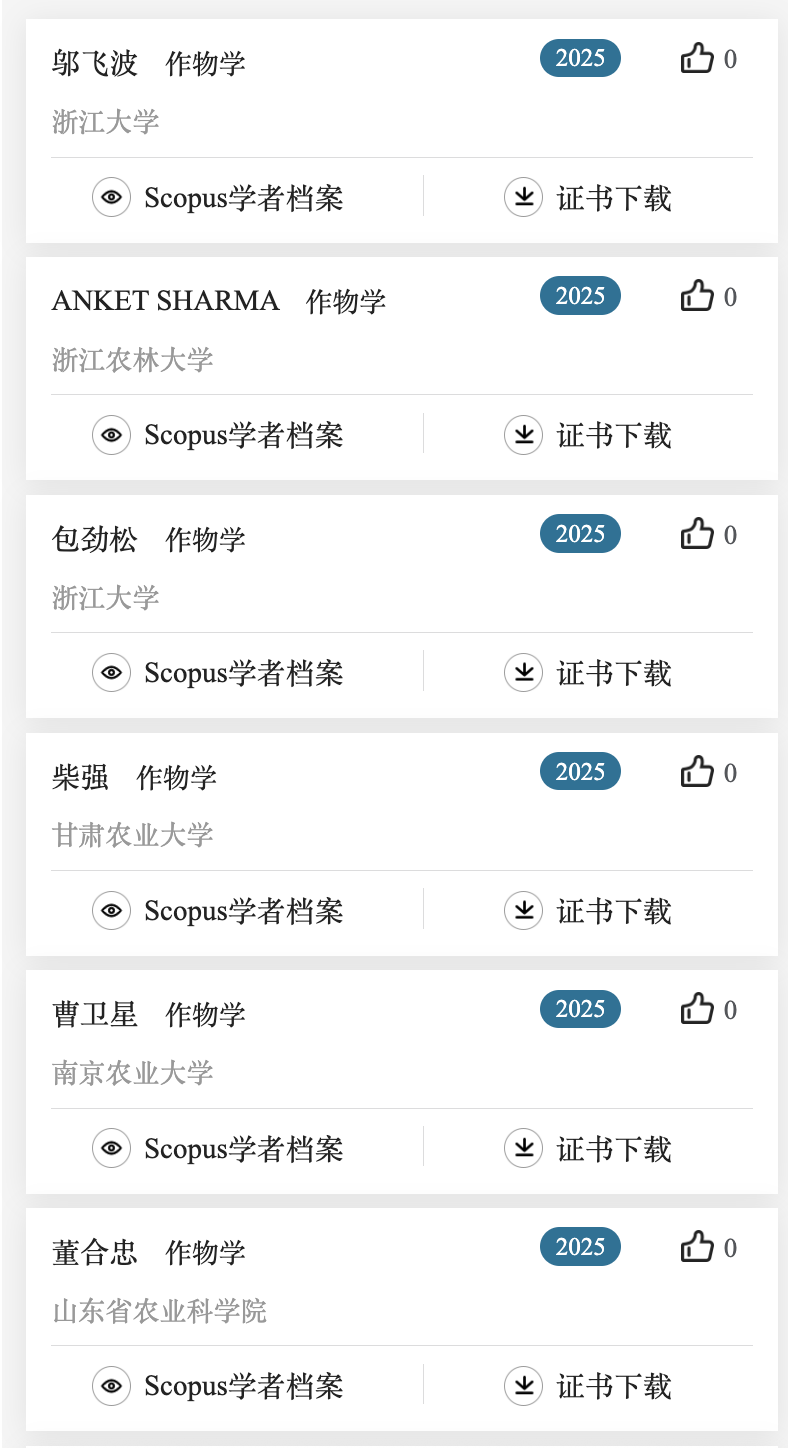This screenshot has height=1448, width=788.
Task: Like ANKET SHARMA with the thumbs-up
Action: click(x=697, y=297)
